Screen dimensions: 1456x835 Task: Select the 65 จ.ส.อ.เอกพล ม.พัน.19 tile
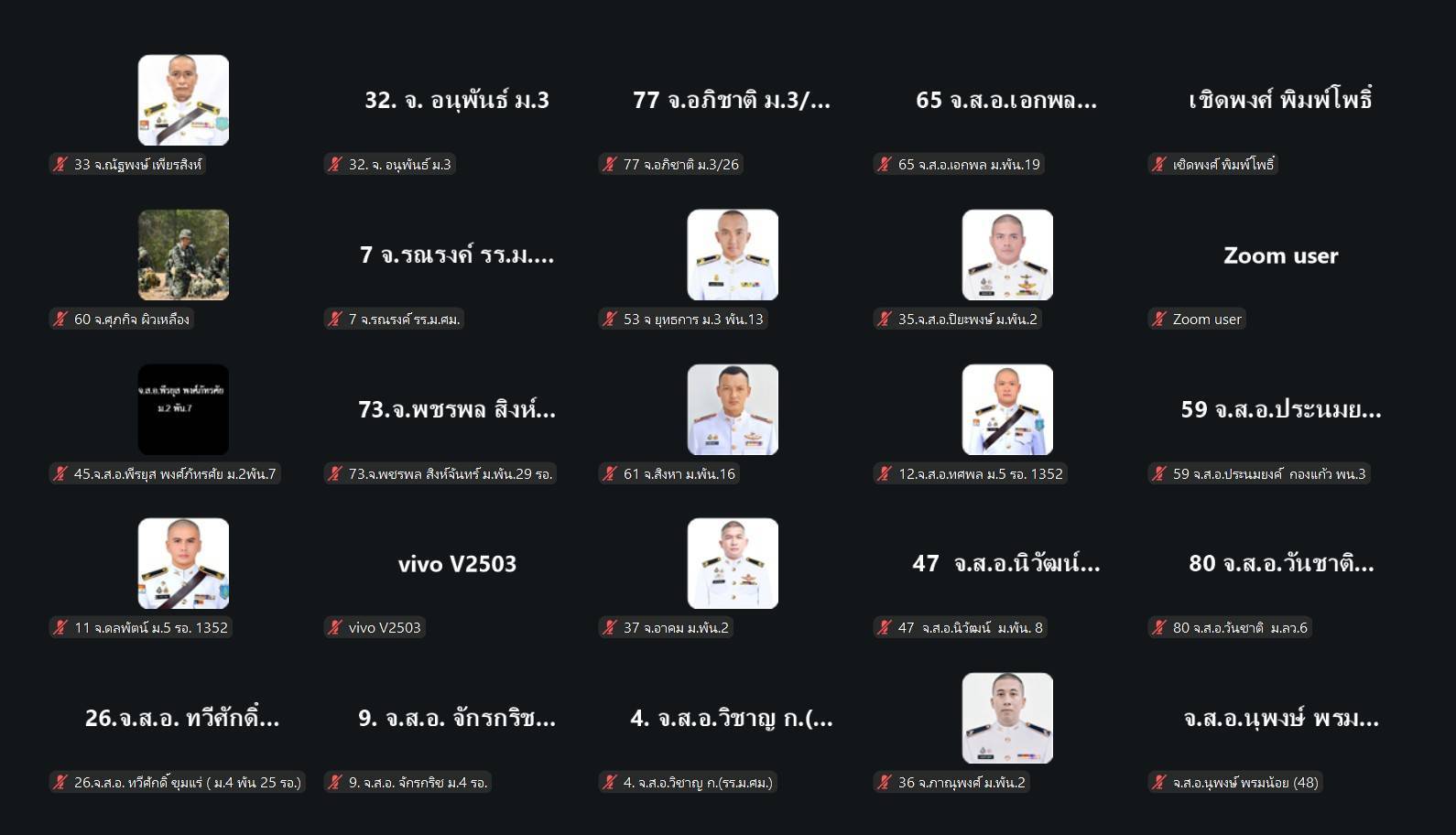pyautogui.click(x=1006, y=101)
